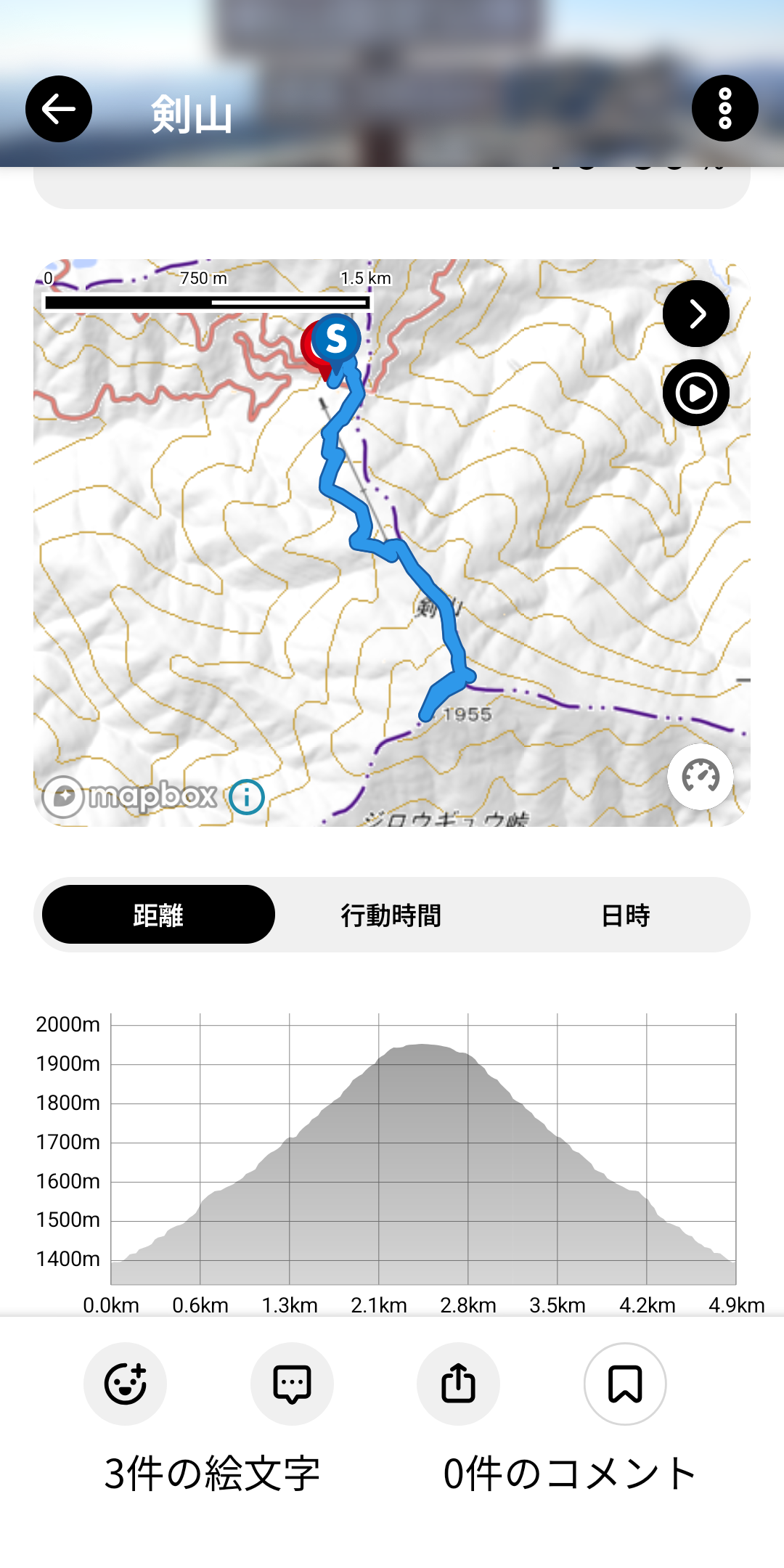Screen dimensions: 784x1568
Task: View the 3件の絵文字 reactions
Action: (212, 1474)
